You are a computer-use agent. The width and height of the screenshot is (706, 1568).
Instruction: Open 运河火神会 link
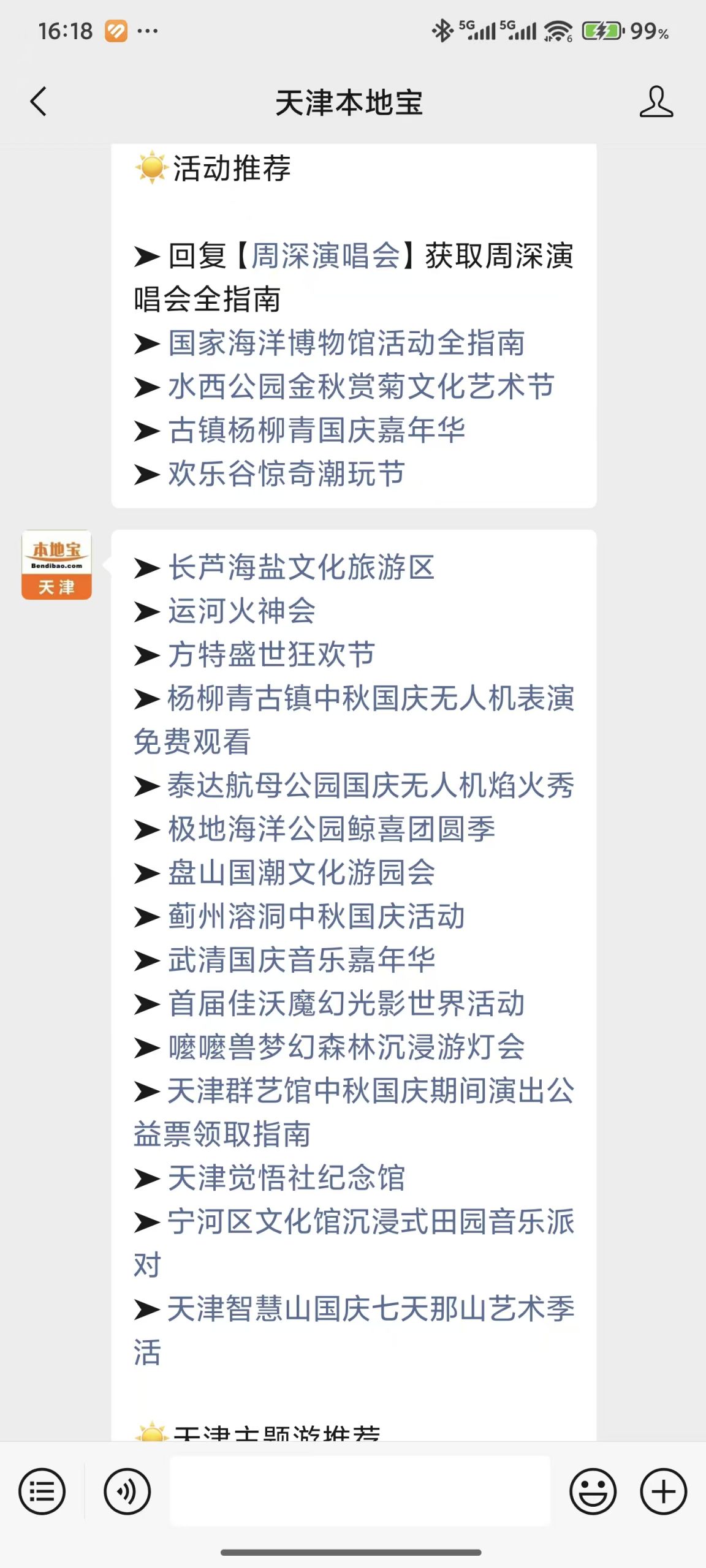(242, 611)
